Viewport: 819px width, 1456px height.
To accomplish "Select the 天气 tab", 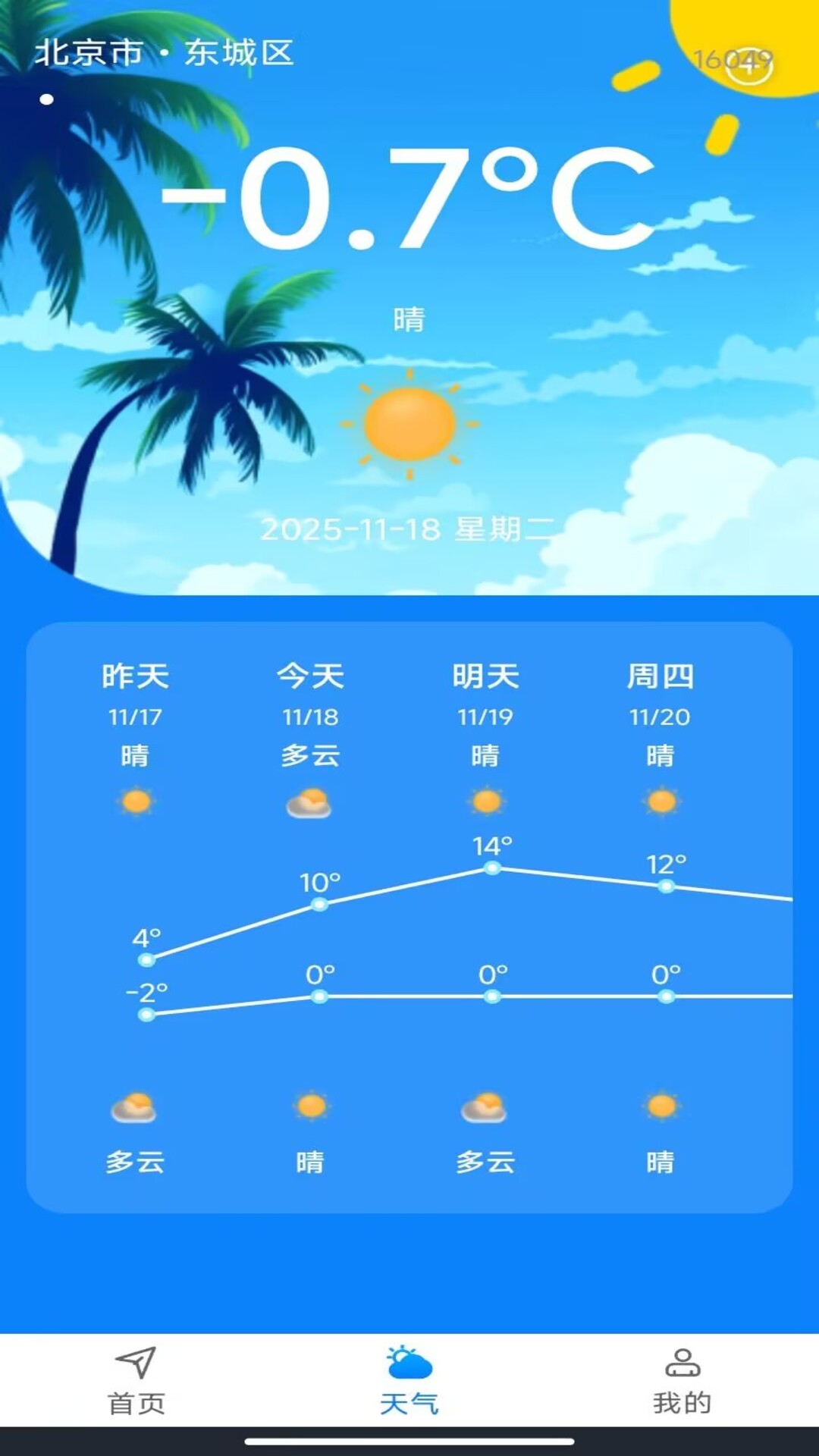I will point(409,1382).
